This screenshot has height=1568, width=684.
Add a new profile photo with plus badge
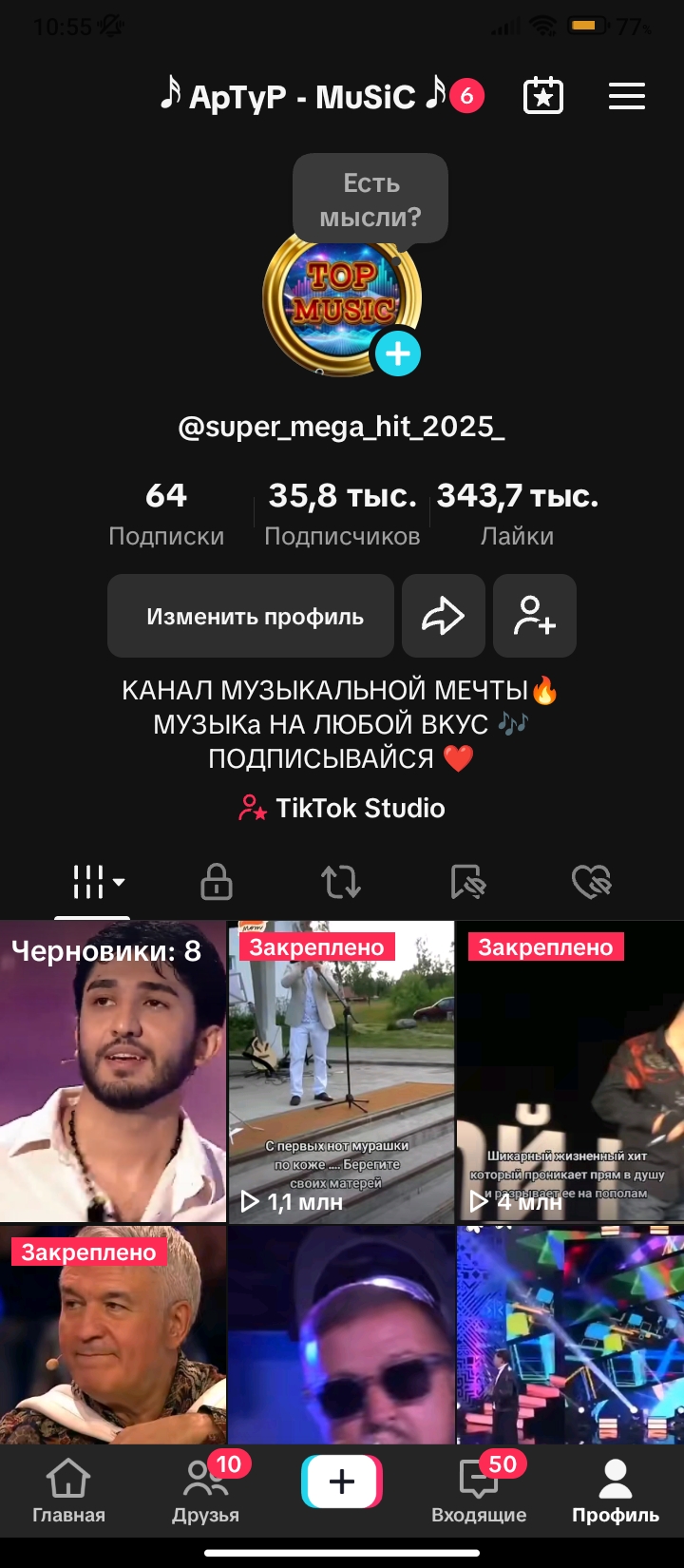[x=398, y=354]
